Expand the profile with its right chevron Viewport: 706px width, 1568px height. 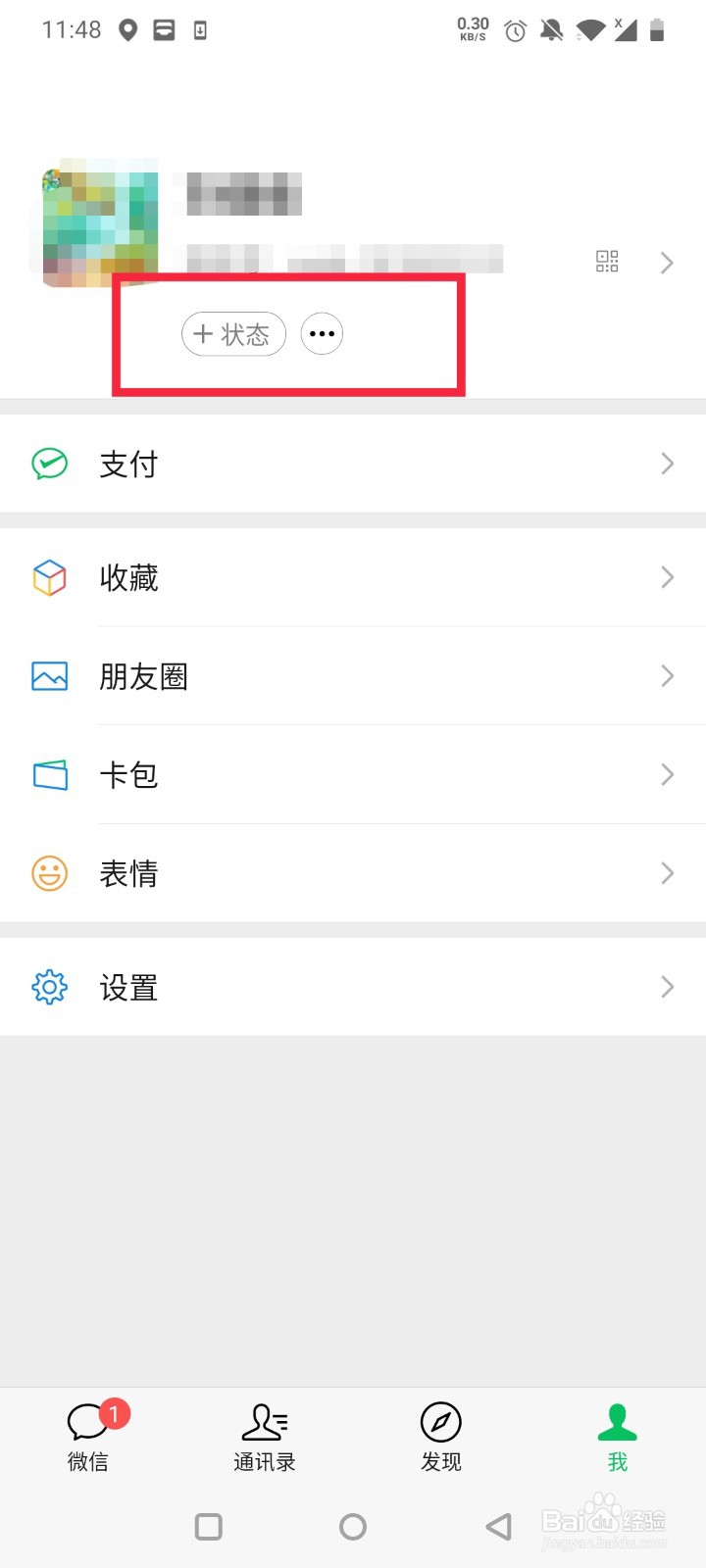pyautogui.click(x=668, y=263)
